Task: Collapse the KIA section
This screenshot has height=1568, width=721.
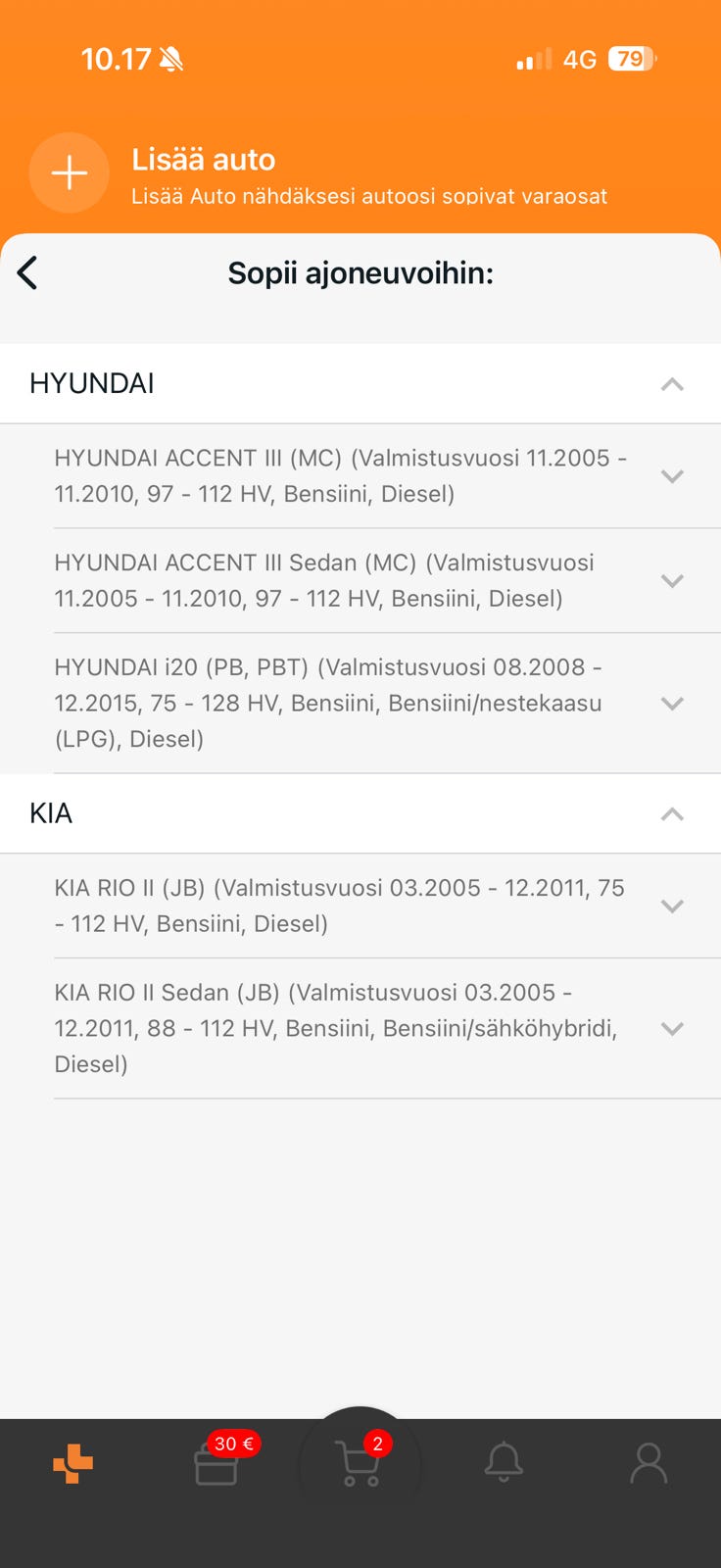Action: (672, 814)
